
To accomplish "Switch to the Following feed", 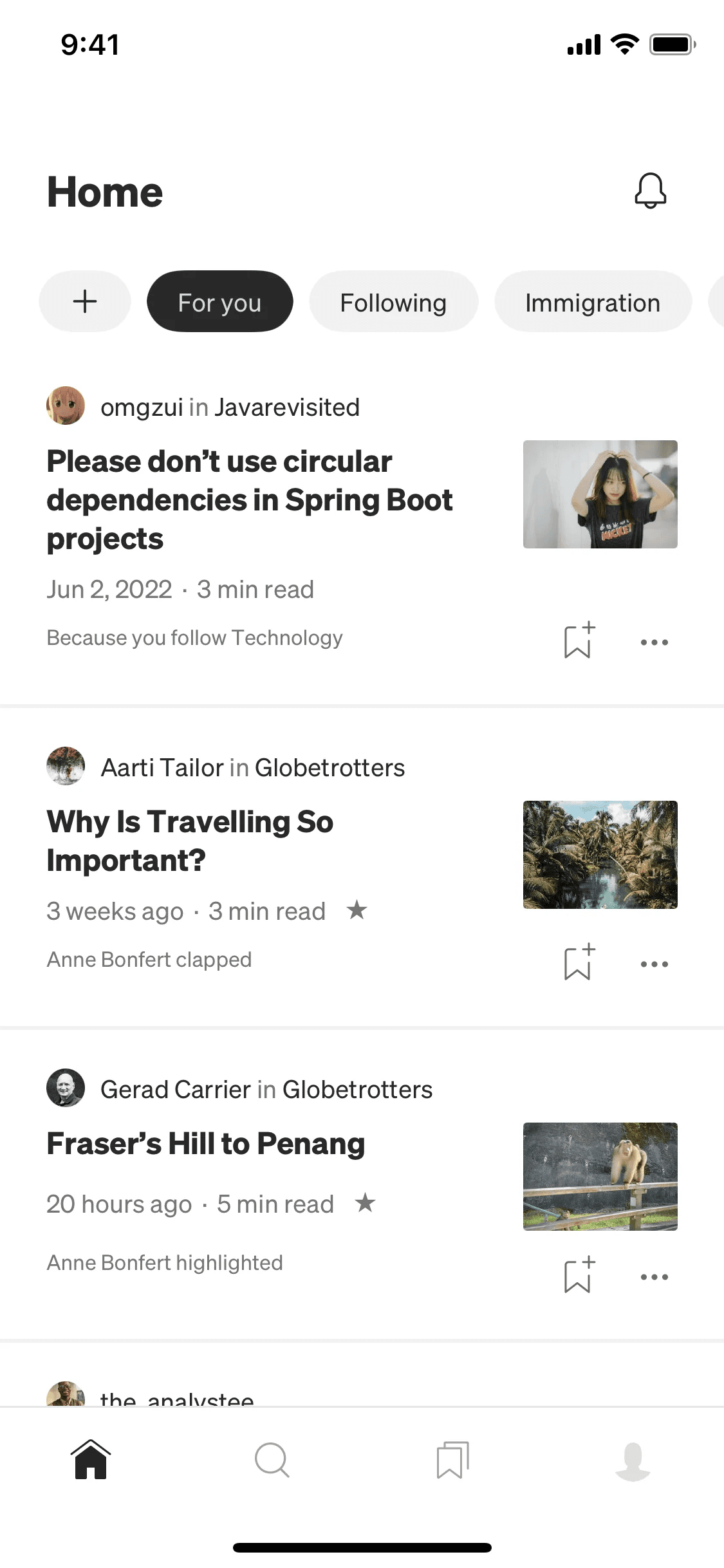I will pos(393,301).
